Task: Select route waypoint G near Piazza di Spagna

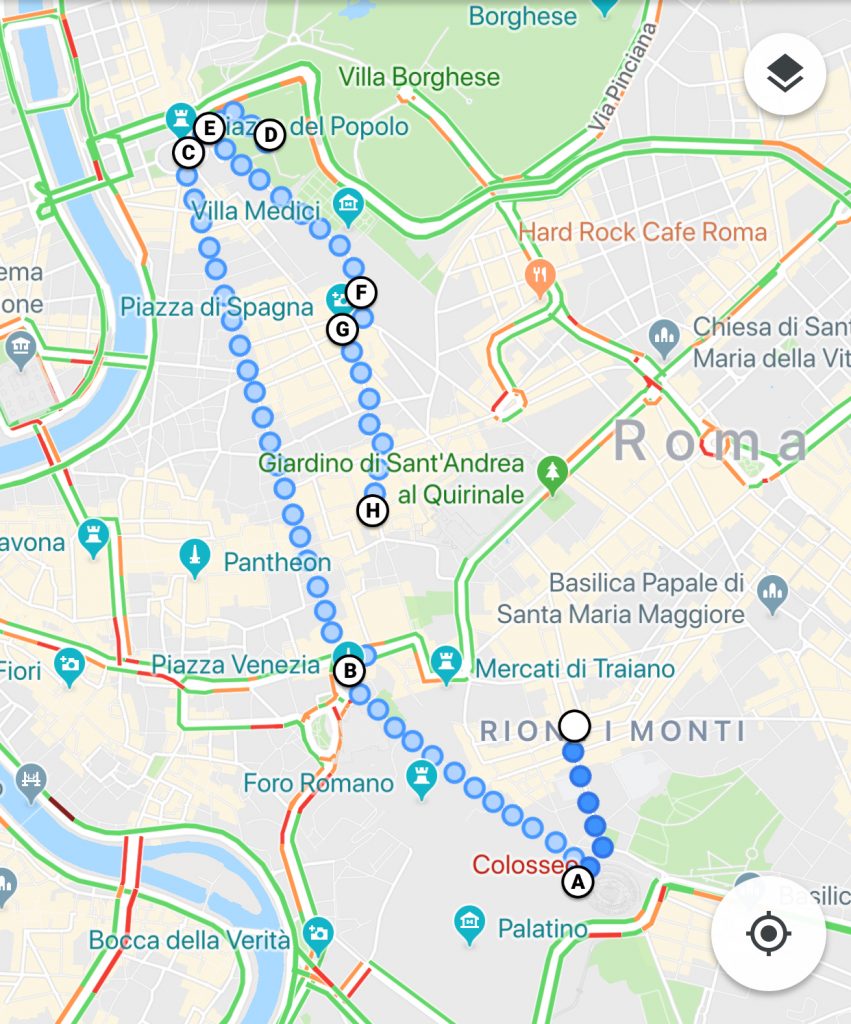Action: 341,327
